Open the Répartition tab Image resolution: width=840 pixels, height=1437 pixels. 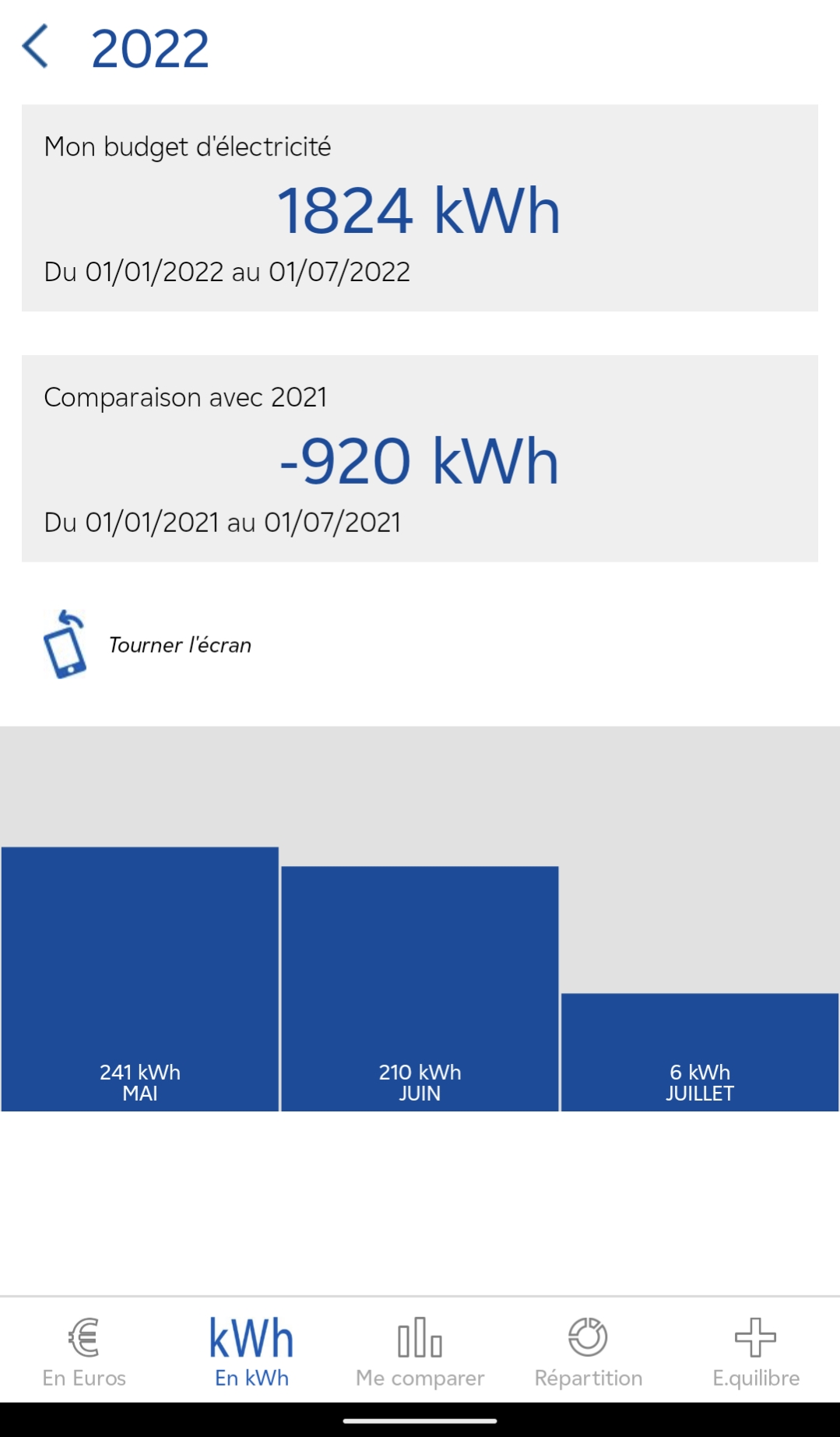(x=588, y=1352)
